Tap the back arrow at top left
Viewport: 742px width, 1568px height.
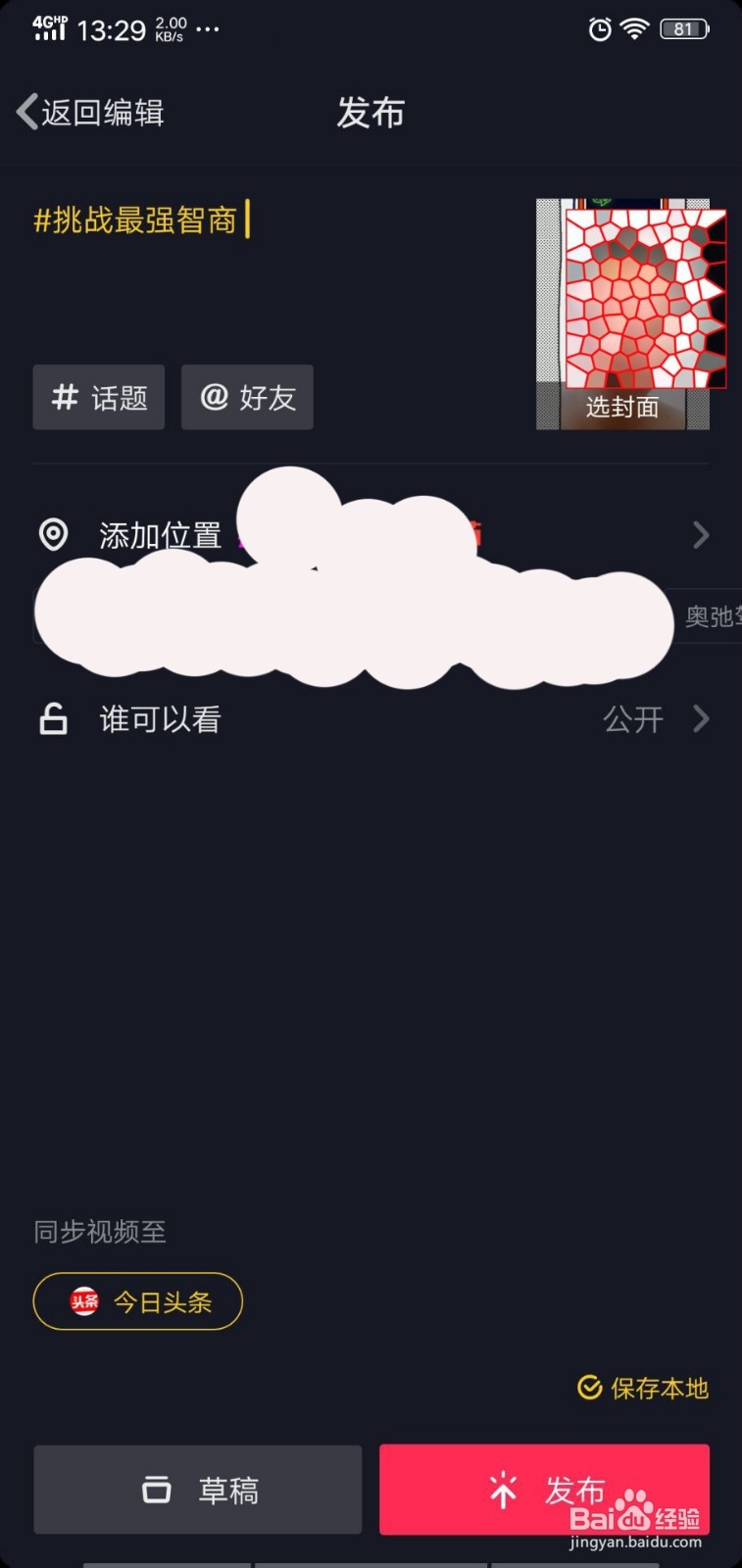coord(25,111)
